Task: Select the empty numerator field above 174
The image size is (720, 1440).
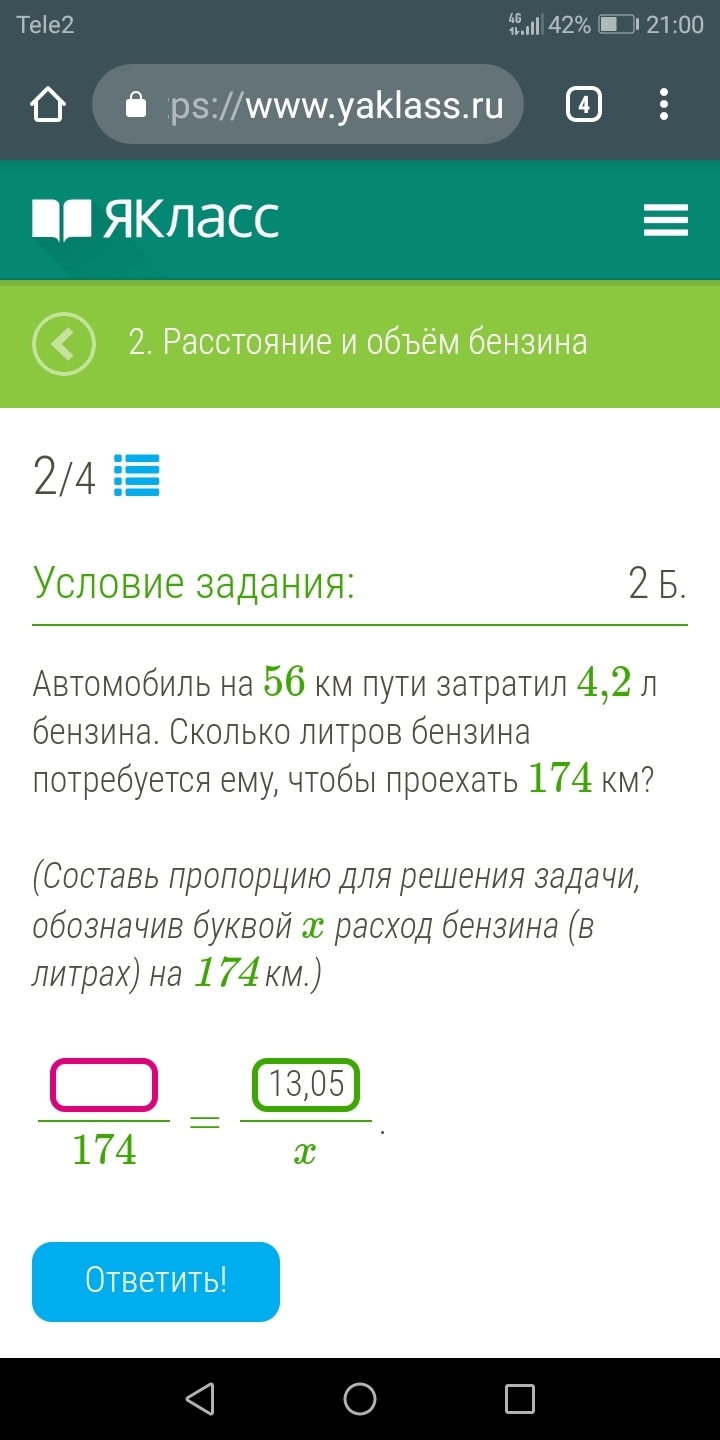Action: tap(104, 1086)
